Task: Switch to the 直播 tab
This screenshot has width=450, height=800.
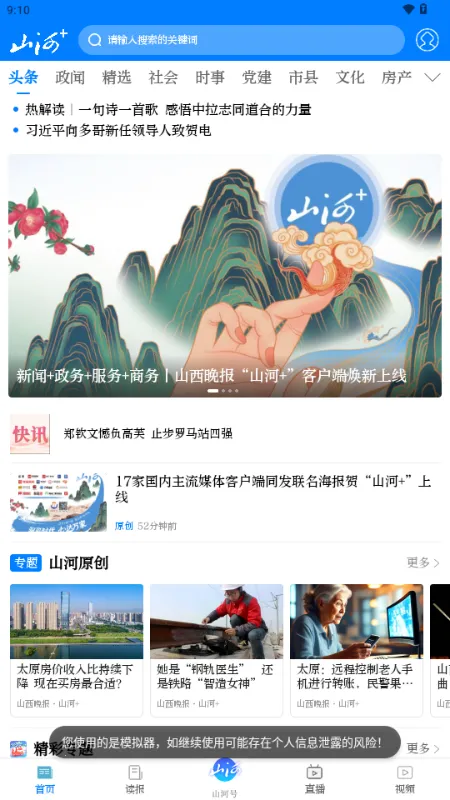Action: [x=315, y=779]
